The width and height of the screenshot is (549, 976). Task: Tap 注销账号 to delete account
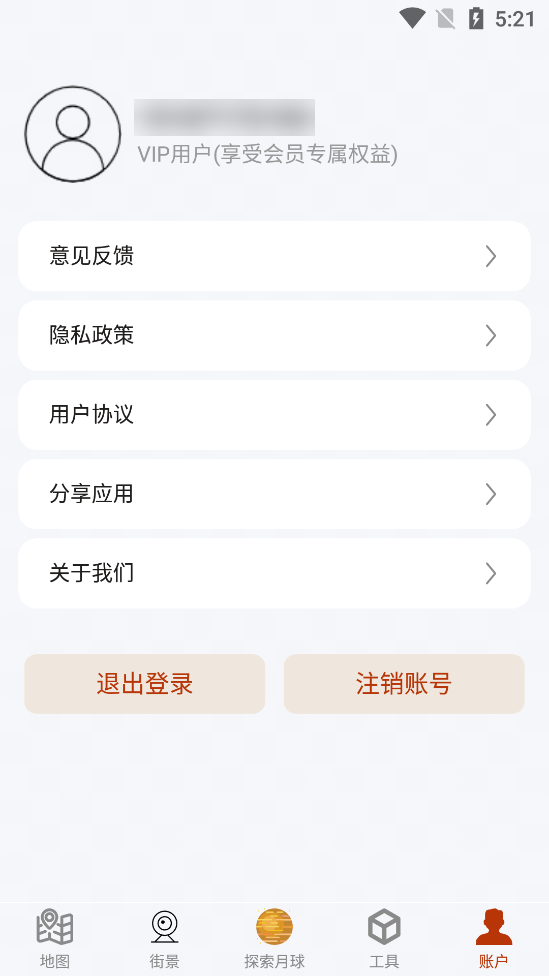point(404,683)
